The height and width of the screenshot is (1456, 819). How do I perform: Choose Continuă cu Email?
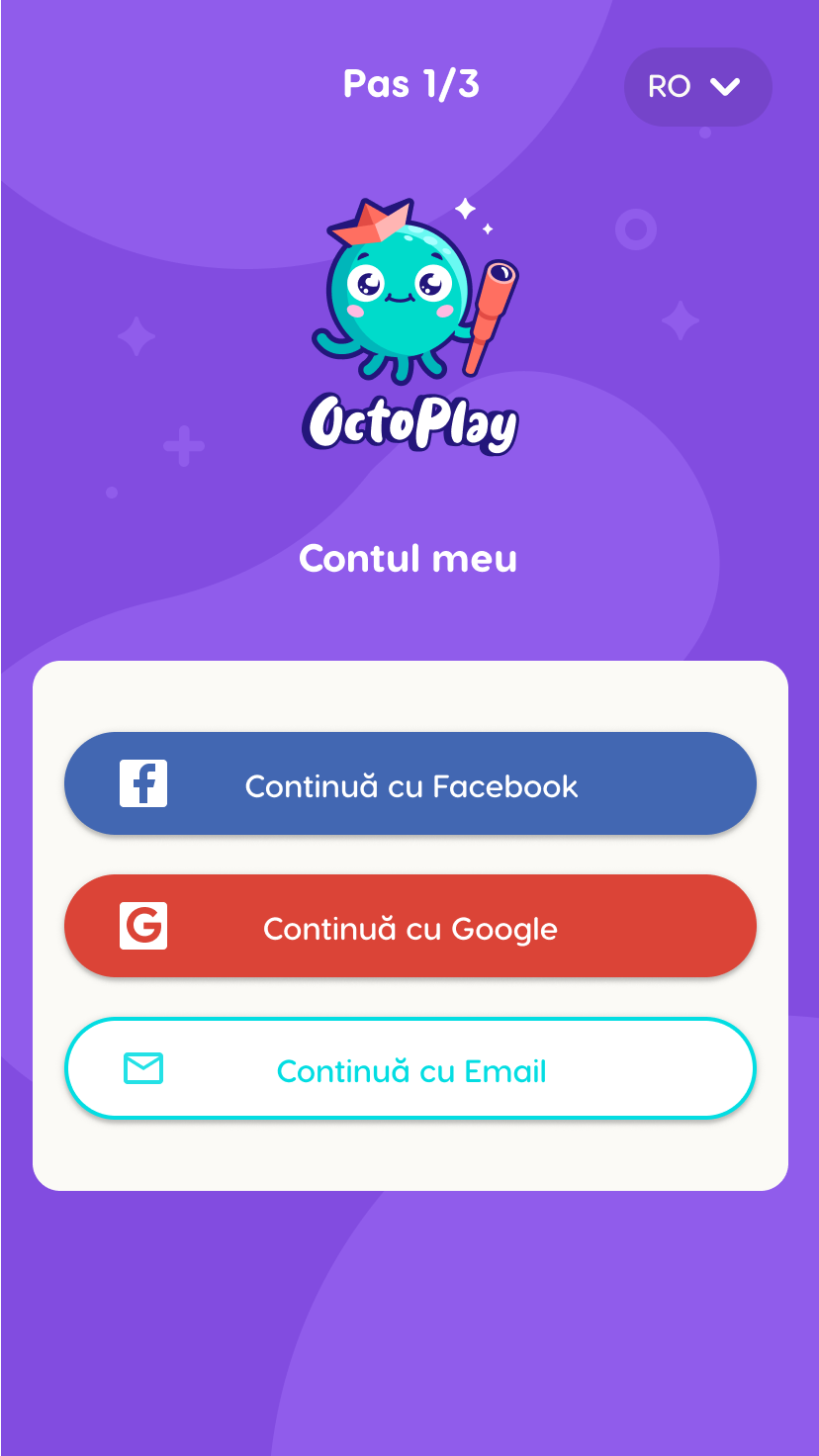409,1069
